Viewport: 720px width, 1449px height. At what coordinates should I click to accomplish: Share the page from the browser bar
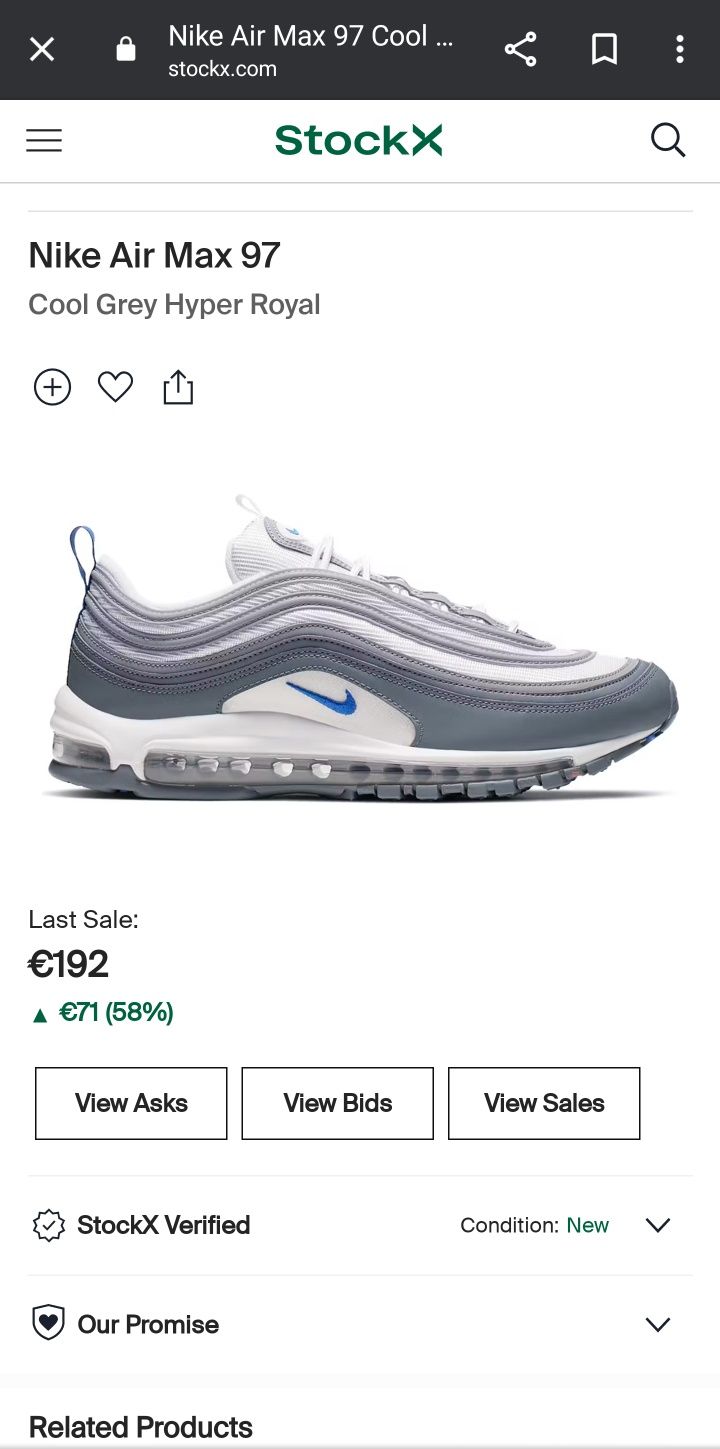[520, 49]
